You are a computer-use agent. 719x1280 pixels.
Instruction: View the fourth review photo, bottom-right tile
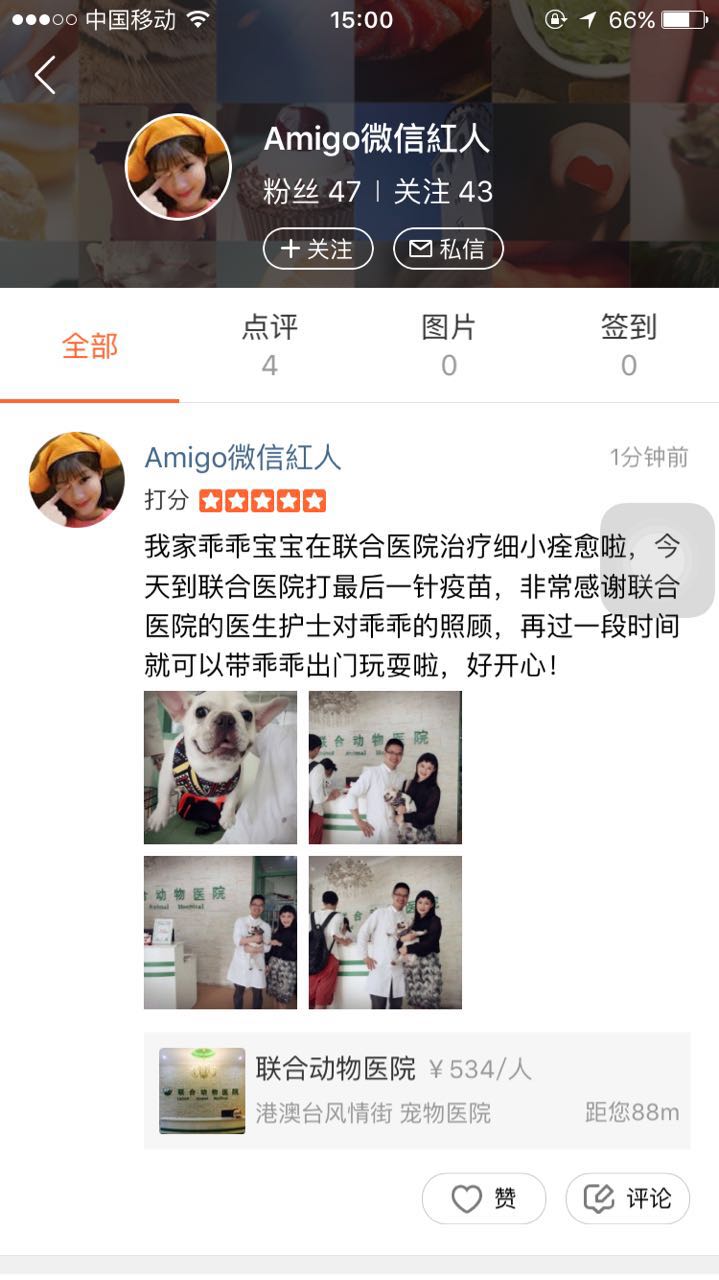tap(385, 932)
